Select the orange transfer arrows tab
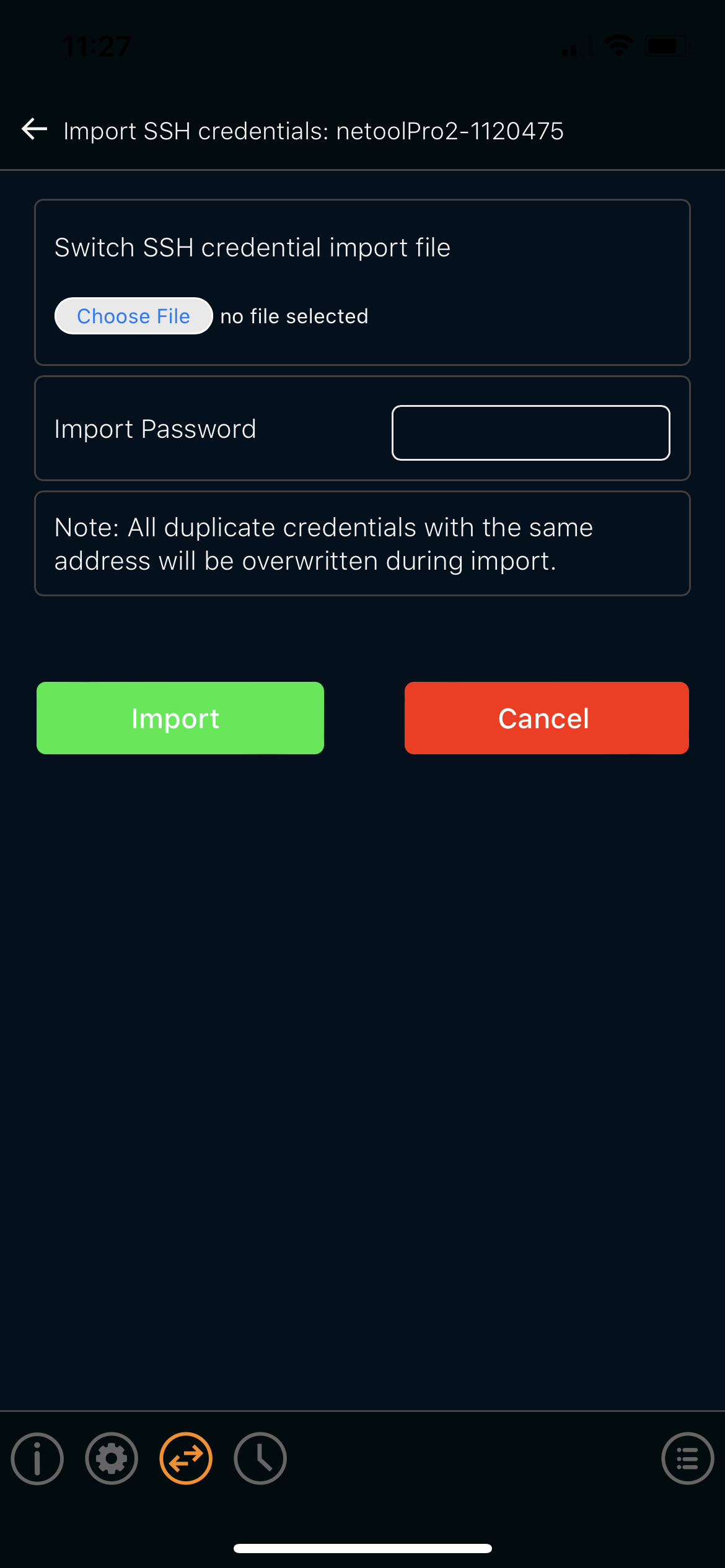 pyautogui.click(x=186, y=1458)
